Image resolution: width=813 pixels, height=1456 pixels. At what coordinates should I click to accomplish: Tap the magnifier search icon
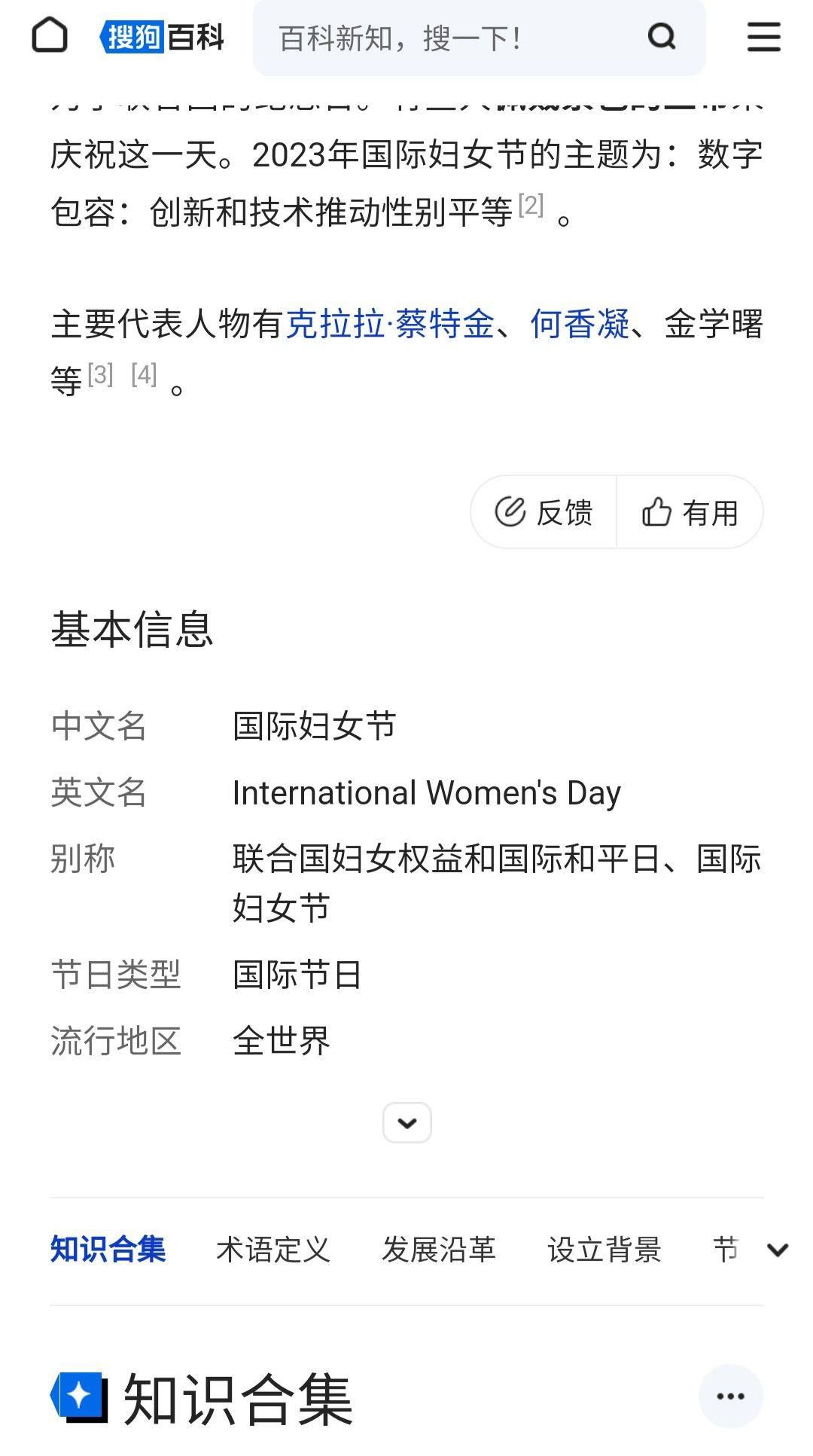click(x=662, y=36)
